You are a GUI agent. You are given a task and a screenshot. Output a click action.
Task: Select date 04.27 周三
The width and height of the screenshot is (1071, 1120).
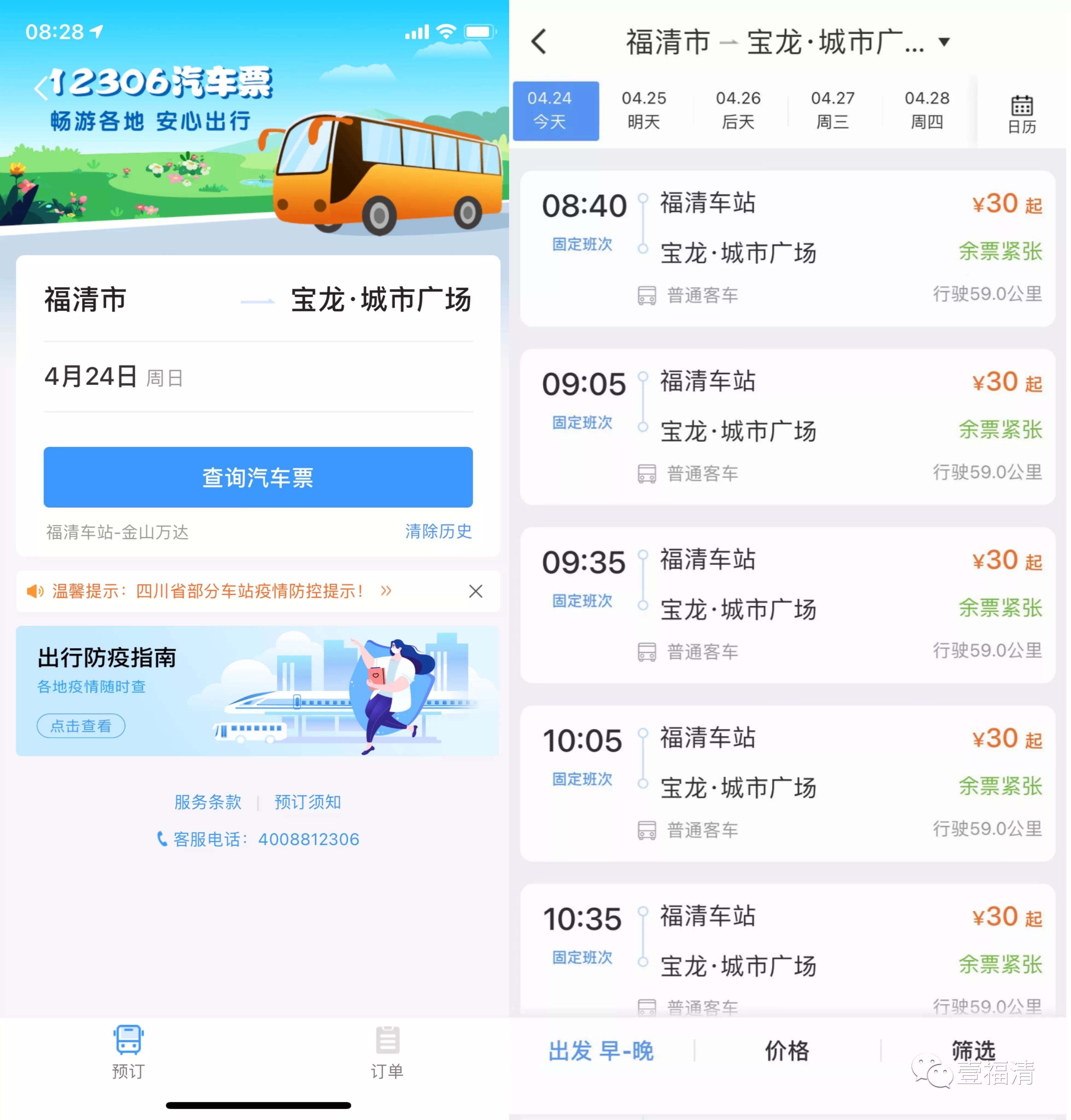tap(832, 110)
